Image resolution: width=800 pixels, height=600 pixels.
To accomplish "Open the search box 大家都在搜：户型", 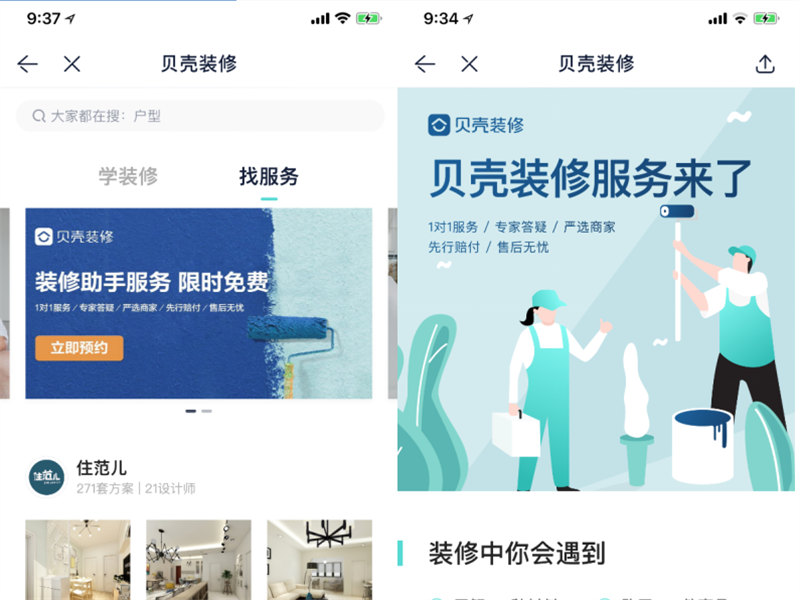I will [200, 116].
